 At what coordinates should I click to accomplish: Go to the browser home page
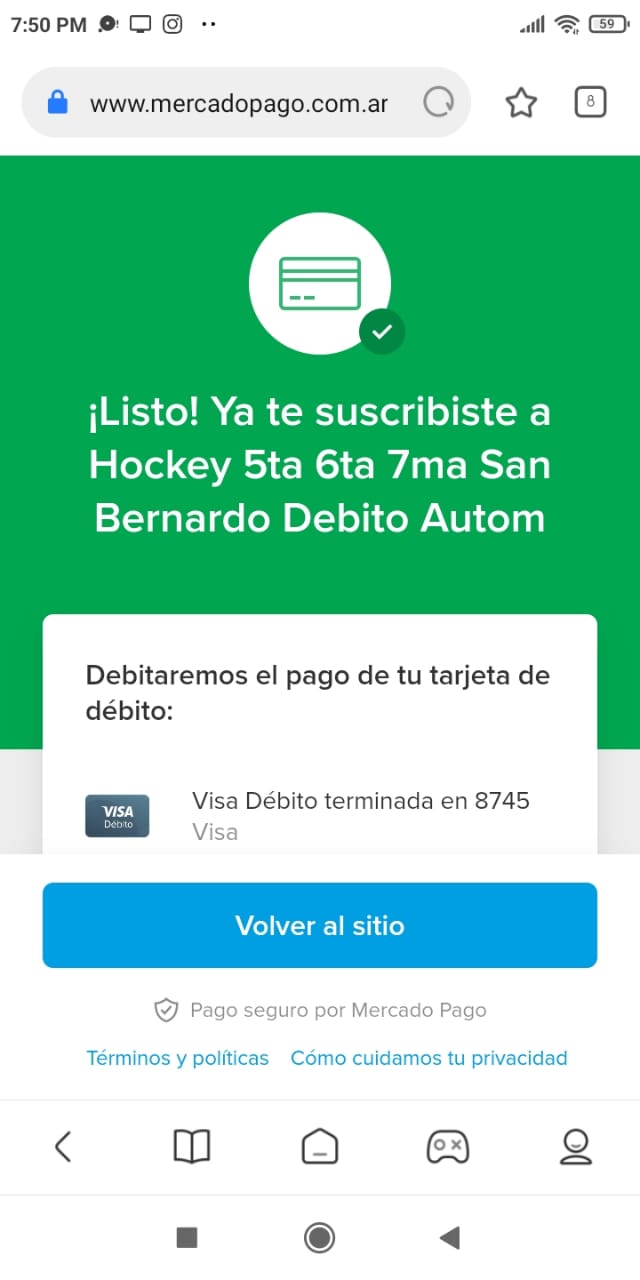click(320, 1146)
